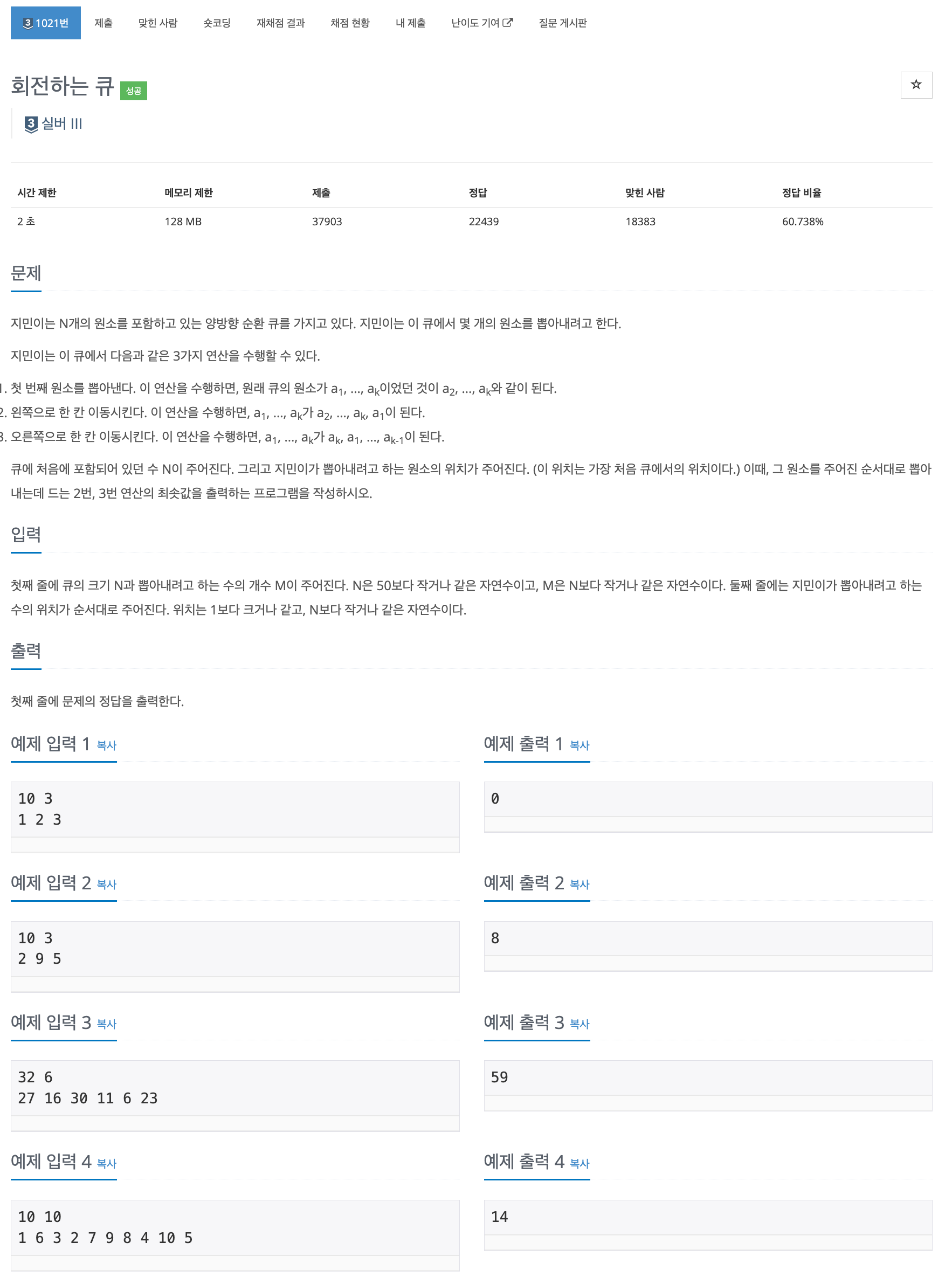The height and width of the screenshot is (1285, 952).
Task: View the 재채점 결과 tab
Action: click(x=280, y=23)
